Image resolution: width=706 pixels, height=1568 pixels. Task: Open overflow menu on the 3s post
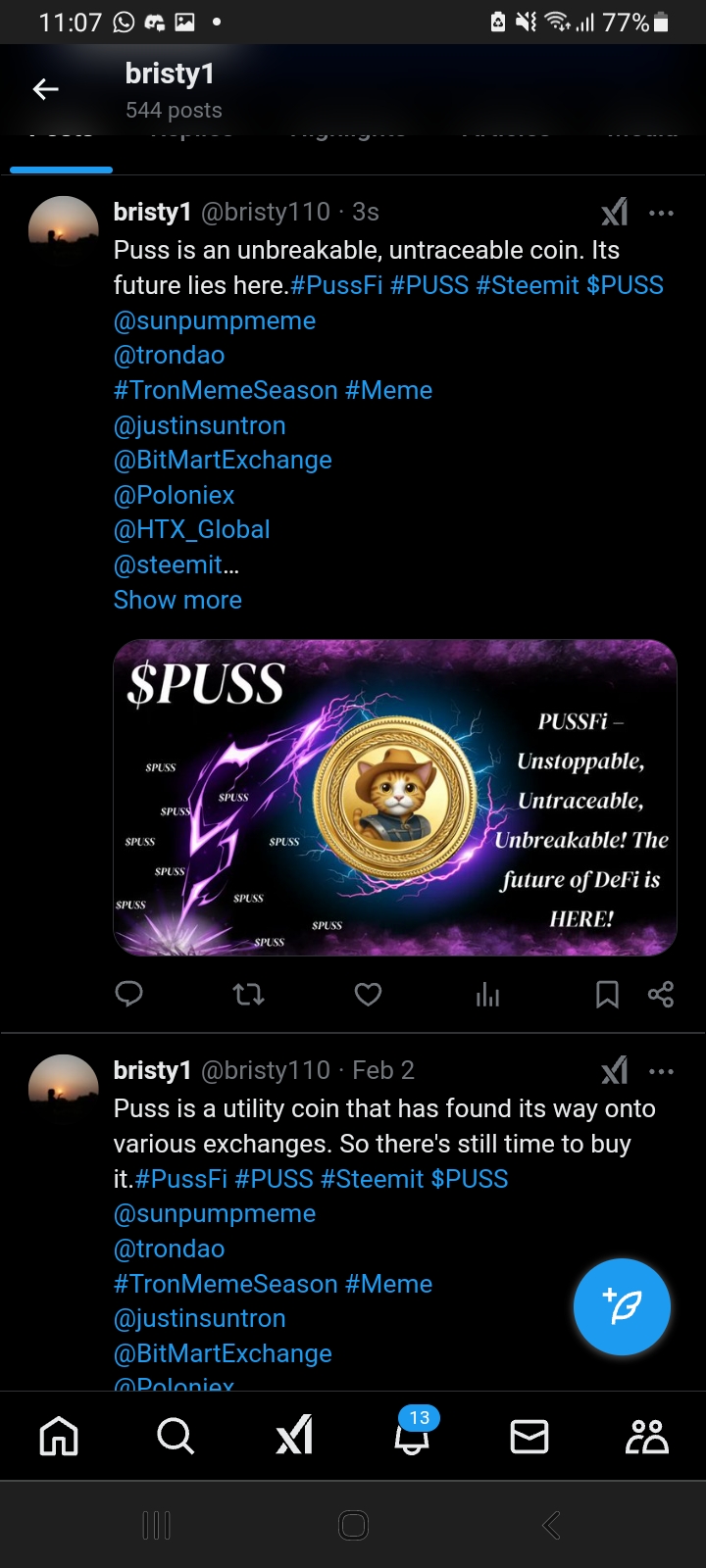(662, 213)
